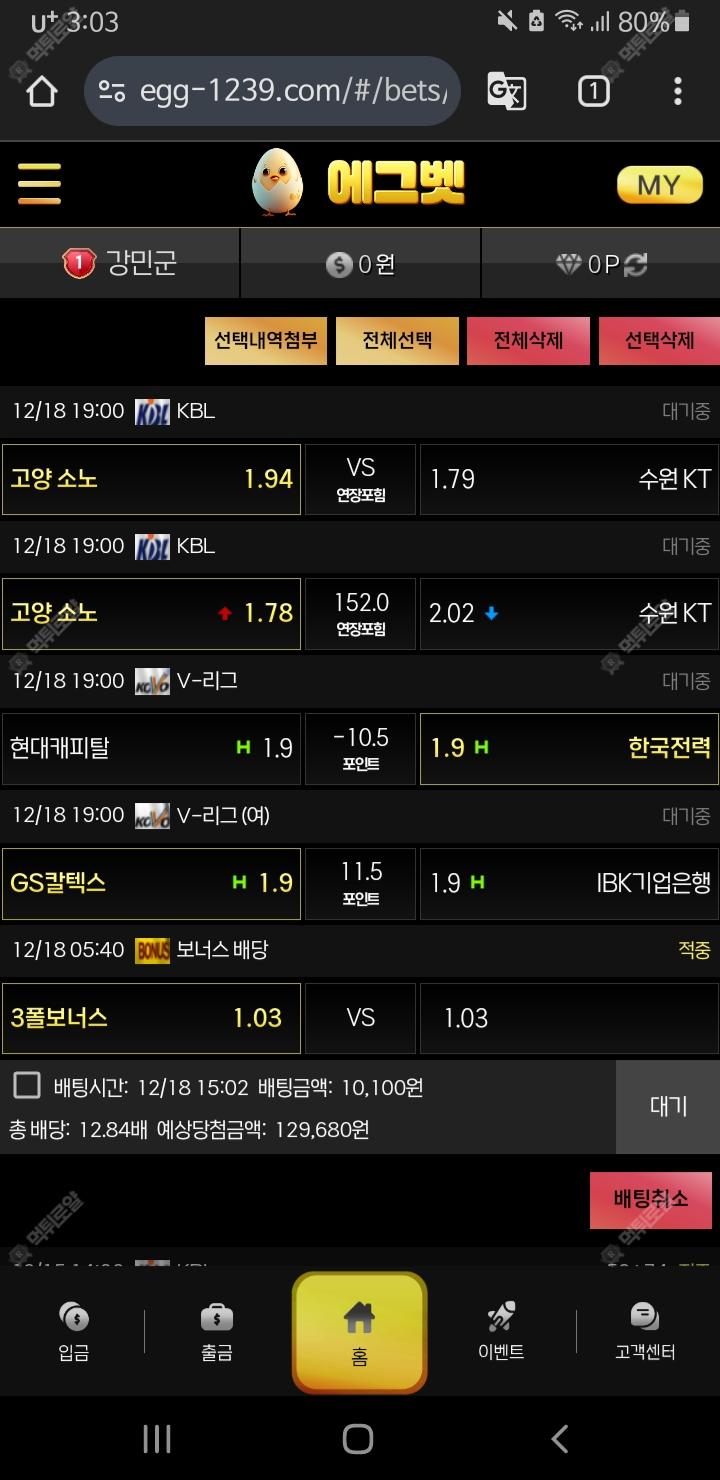Refresh points balance icon
The height and width of the screenshot is (1480, 720).
pos(636,264)
